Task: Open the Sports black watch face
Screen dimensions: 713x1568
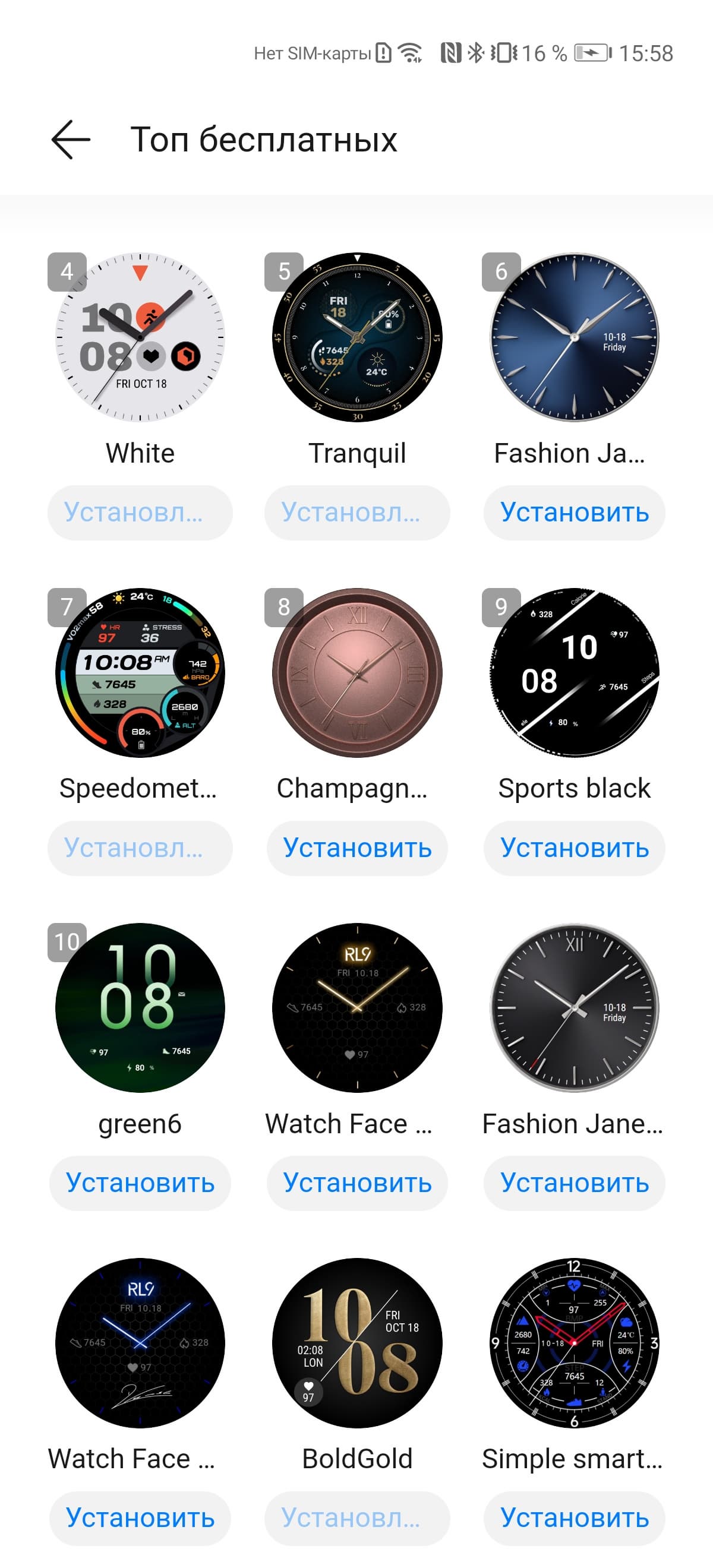Action: point(574,672)
